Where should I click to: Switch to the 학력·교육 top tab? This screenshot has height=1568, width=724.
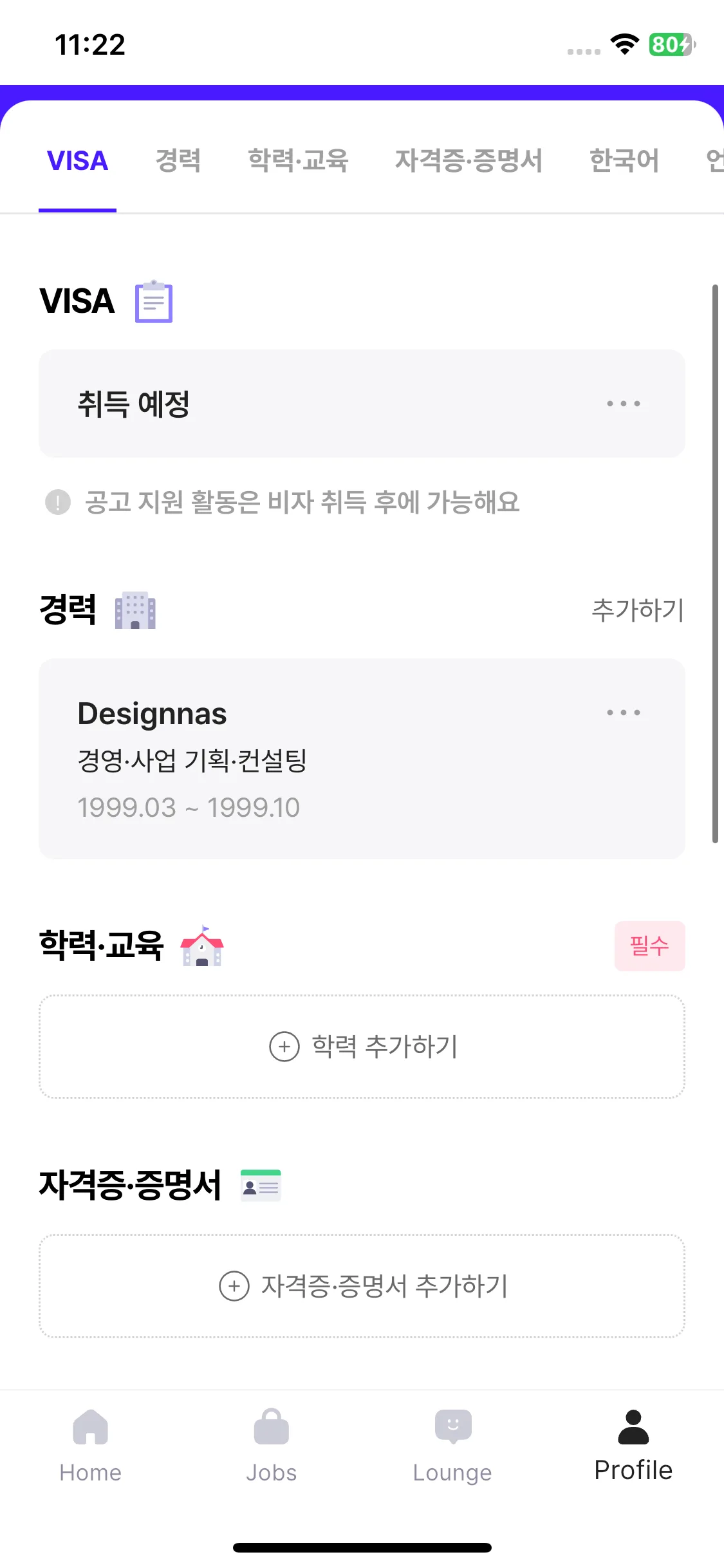(298, 161)
